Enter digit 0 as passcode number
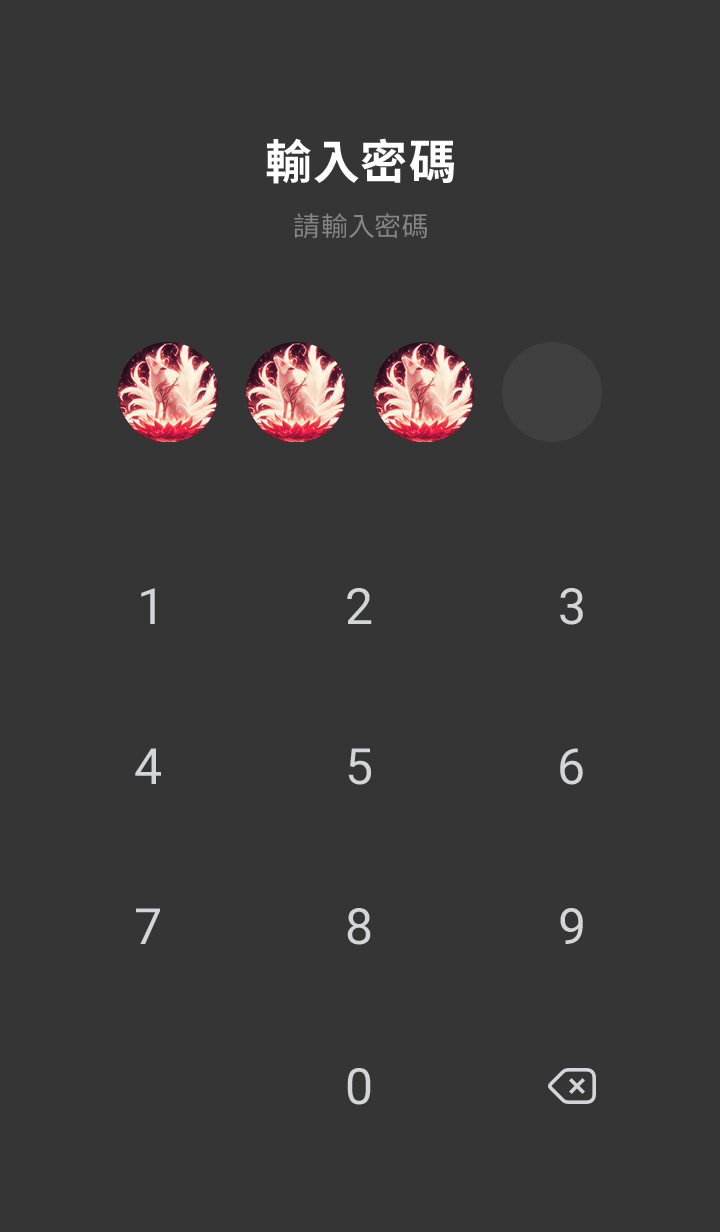 point(359,1087)
